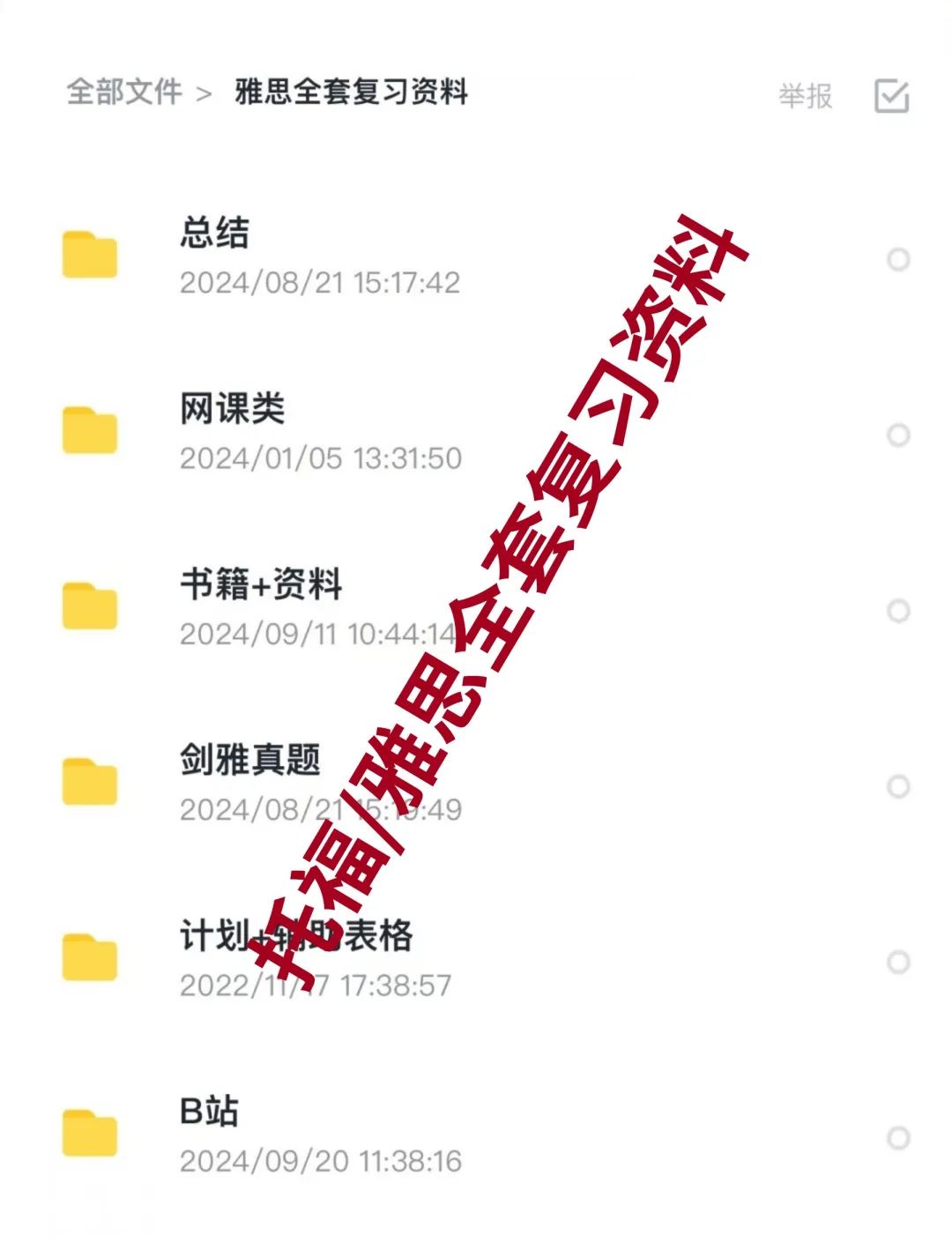Image resolution: width=952 pixels, height=1242 pixels.
Task: Open the B站 folder
Action: point(209,1111)
